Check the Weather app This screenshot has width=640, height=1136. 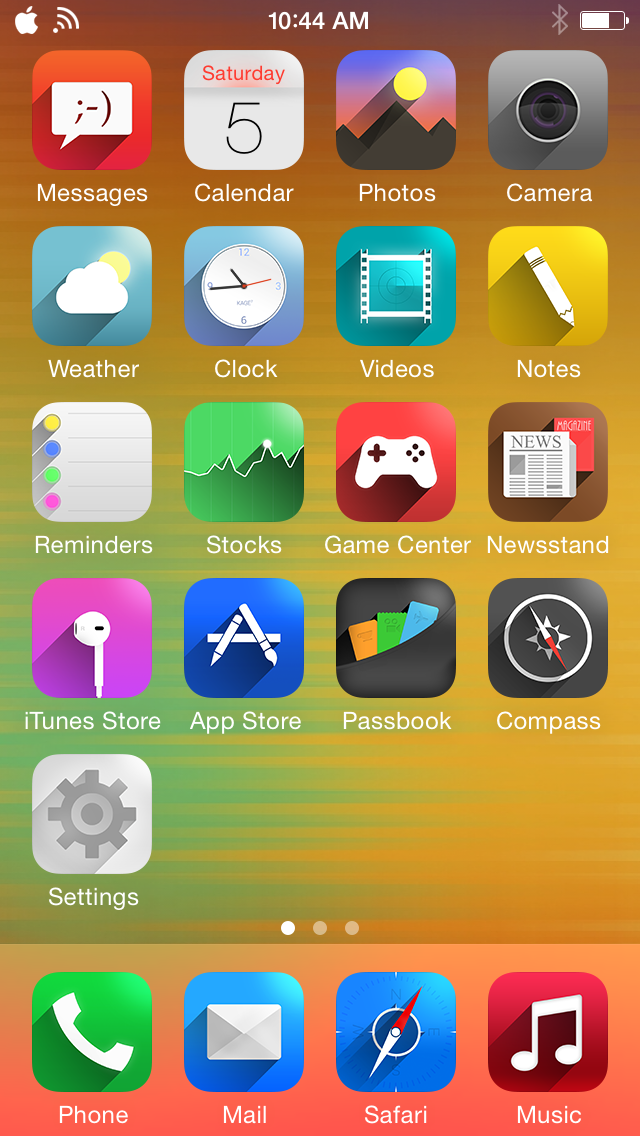pos(92,286)
